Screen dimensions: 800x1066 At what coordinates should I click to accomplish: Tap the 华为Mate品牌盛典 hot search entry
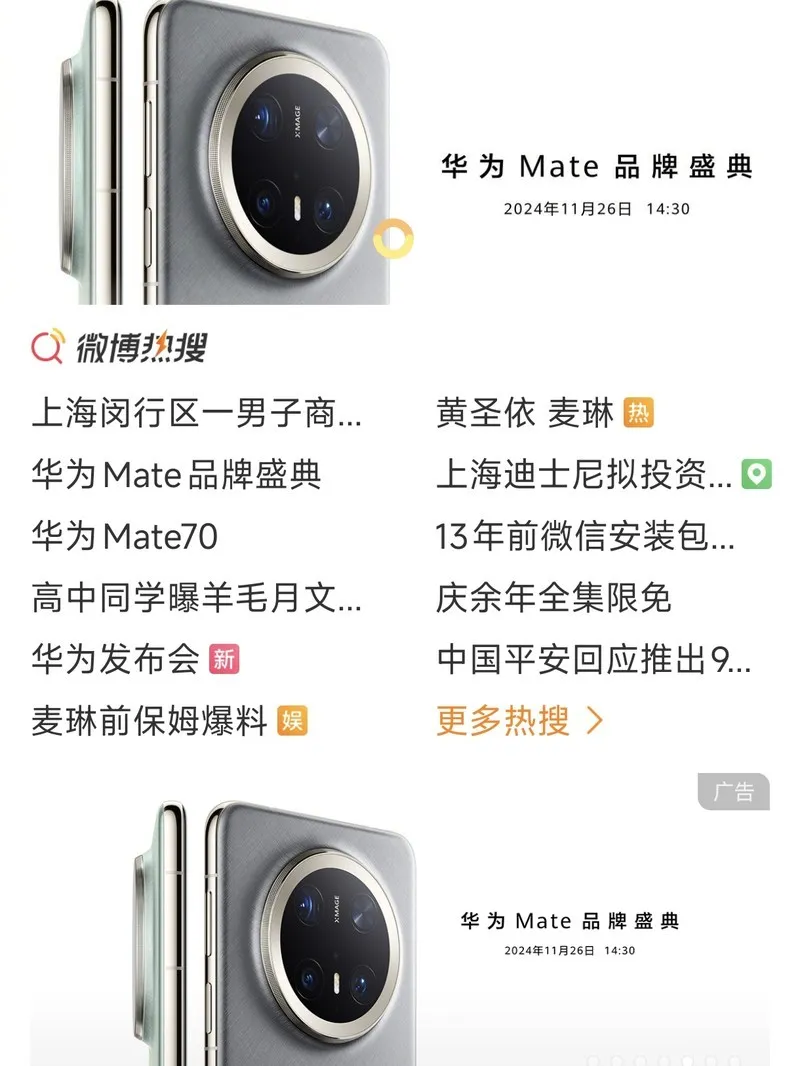pos(176,475)
